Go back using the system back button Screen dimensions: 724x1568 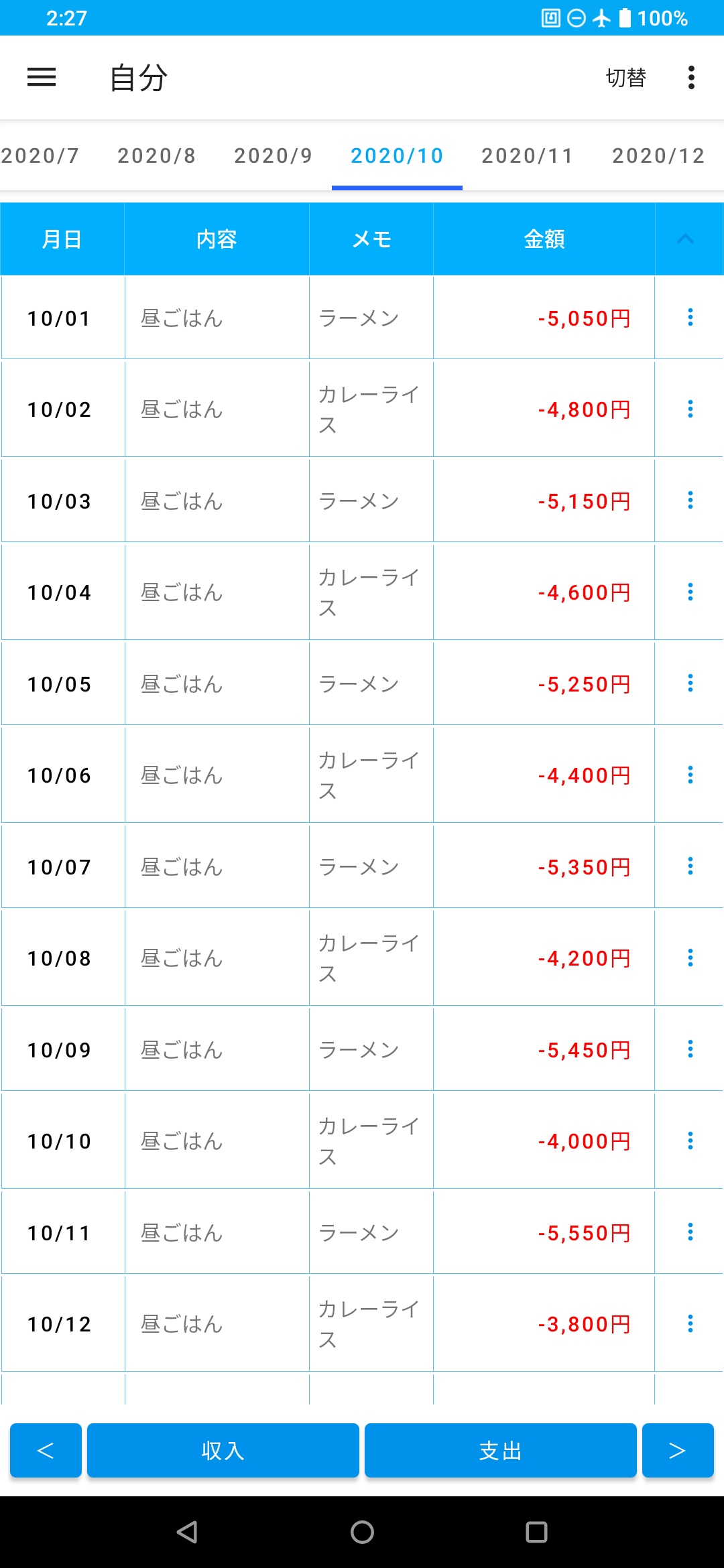187,1532
